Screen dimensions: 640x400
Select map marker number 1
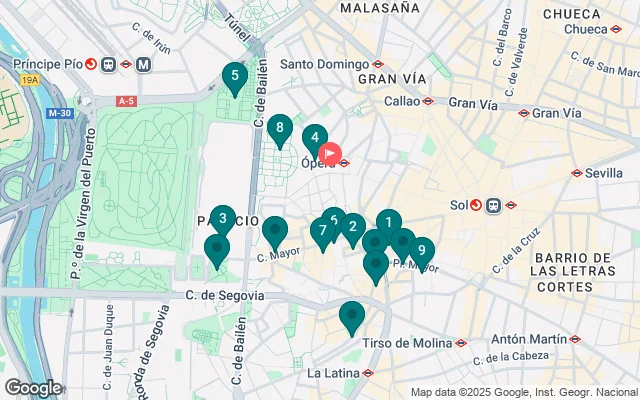[x=389, y=223]
